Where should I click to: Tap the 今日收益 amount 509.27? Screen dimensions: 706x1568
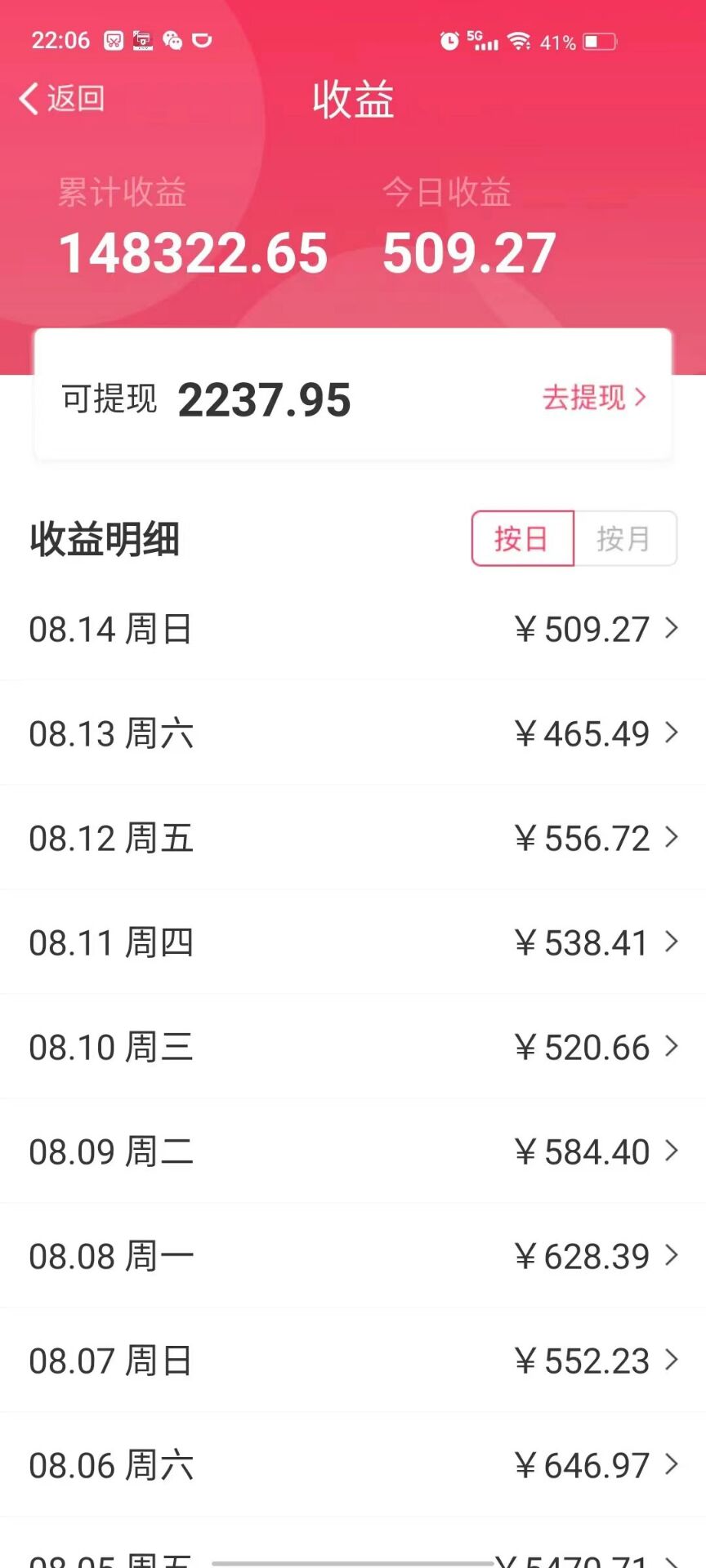(x=470, y=252)
